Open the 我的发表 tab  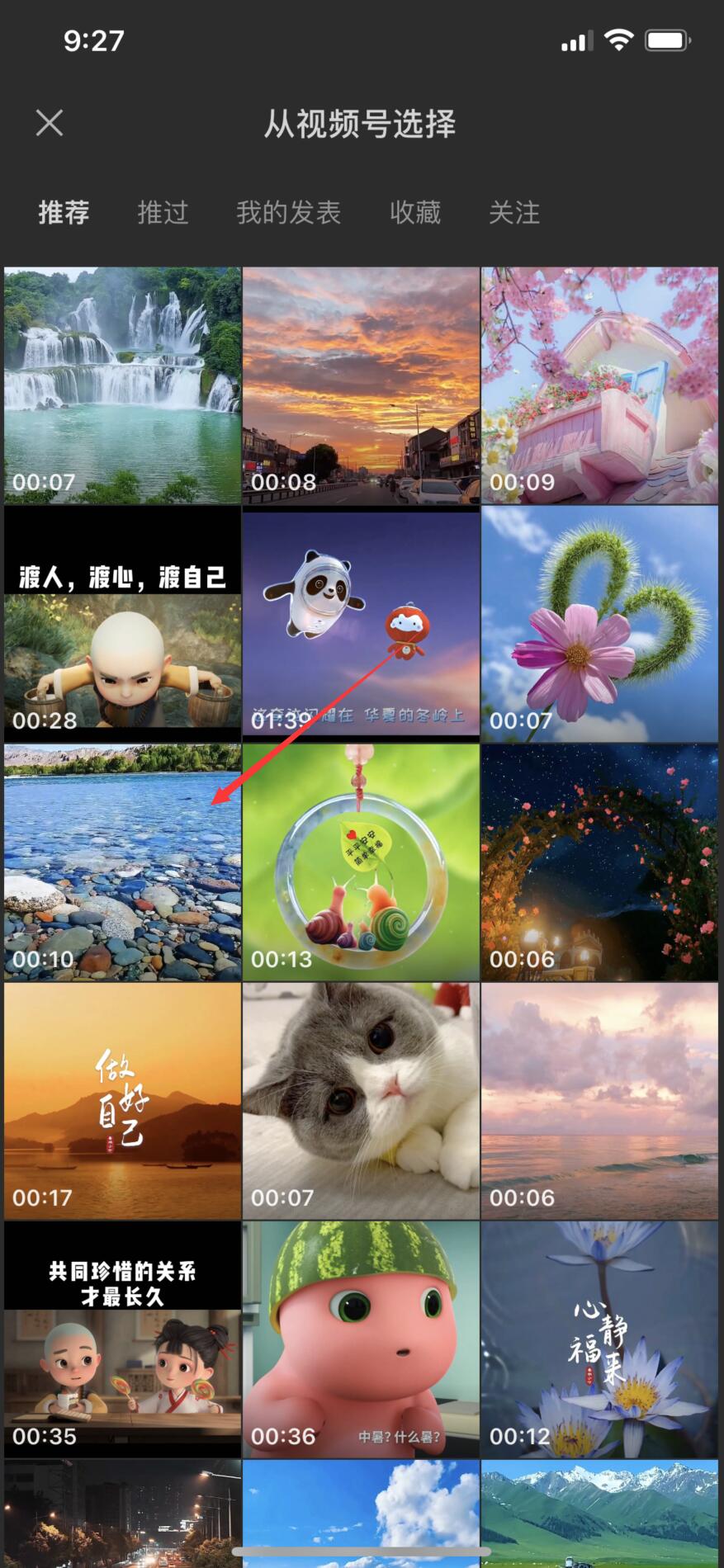(x=288, y=213)
